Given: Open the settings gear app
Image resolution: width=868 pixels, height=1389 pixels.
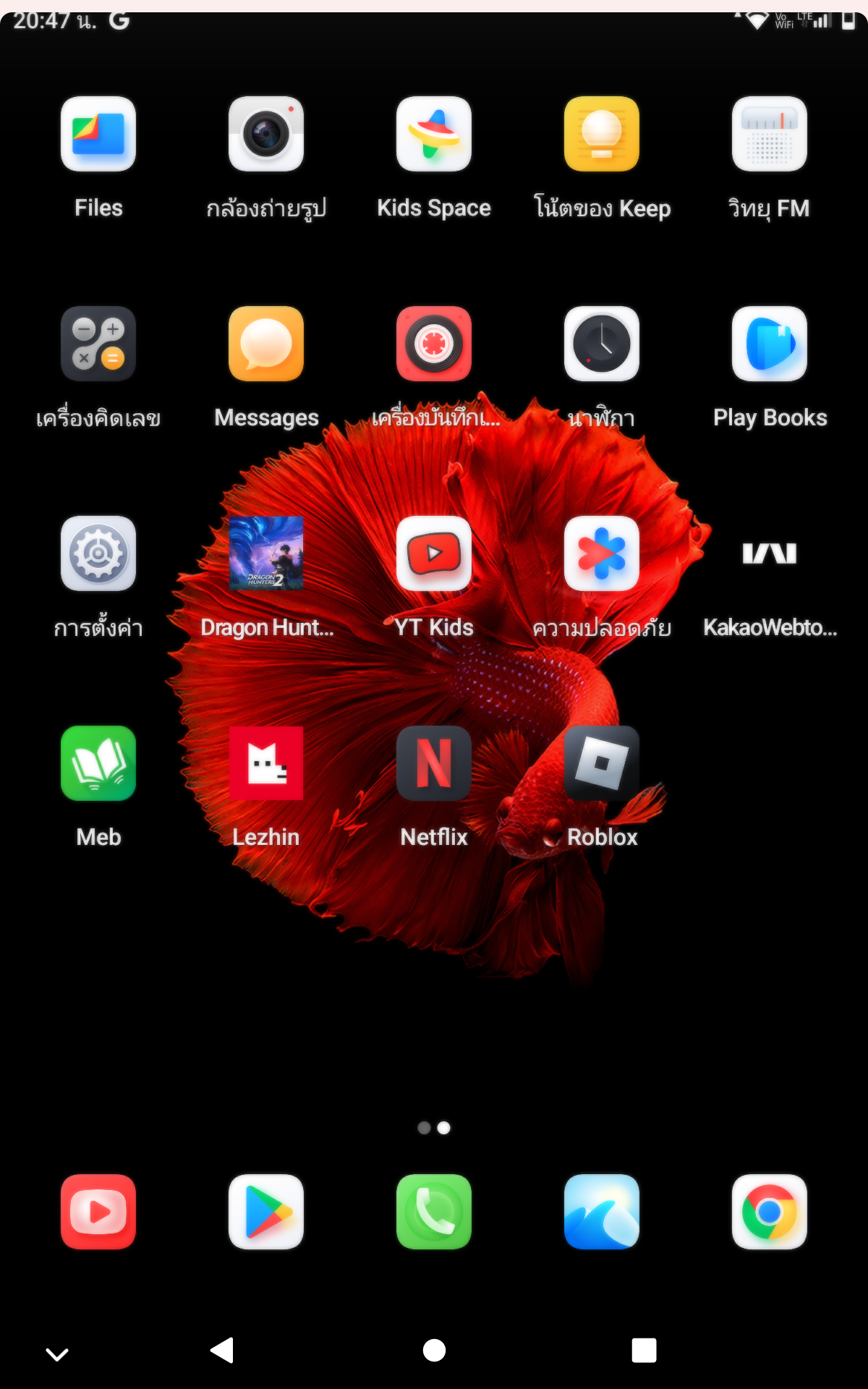Looking at the screenshot, I should pos(98,553).
